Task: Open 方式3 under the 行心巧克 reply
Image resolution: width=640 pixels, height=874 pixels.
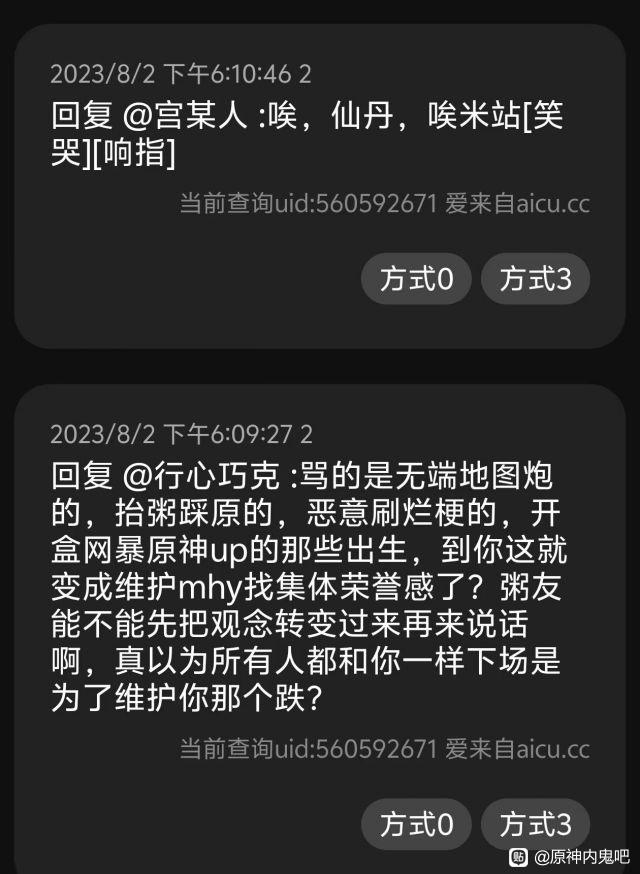Action: coord(535,824)
